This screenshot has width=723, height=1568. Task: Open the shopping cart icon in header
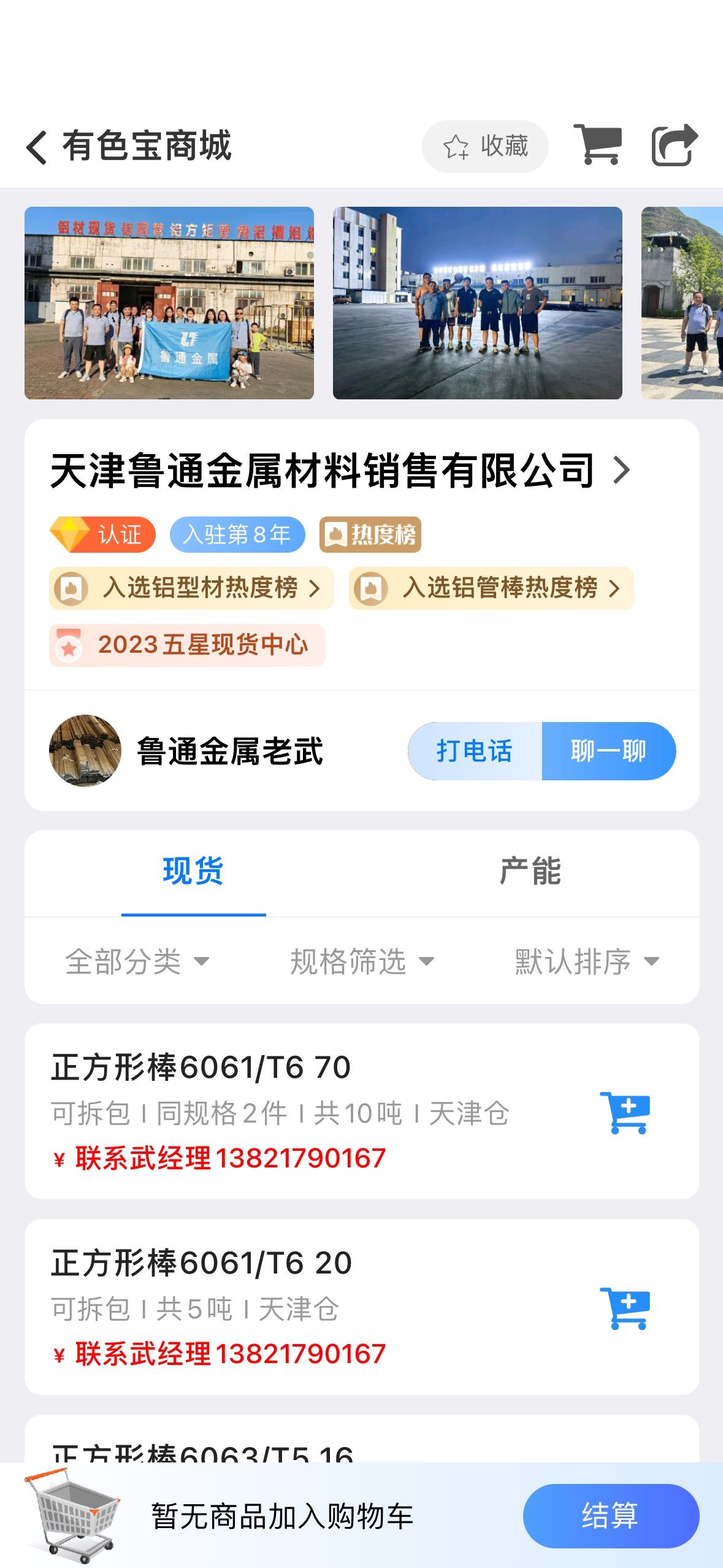(597, 145)
